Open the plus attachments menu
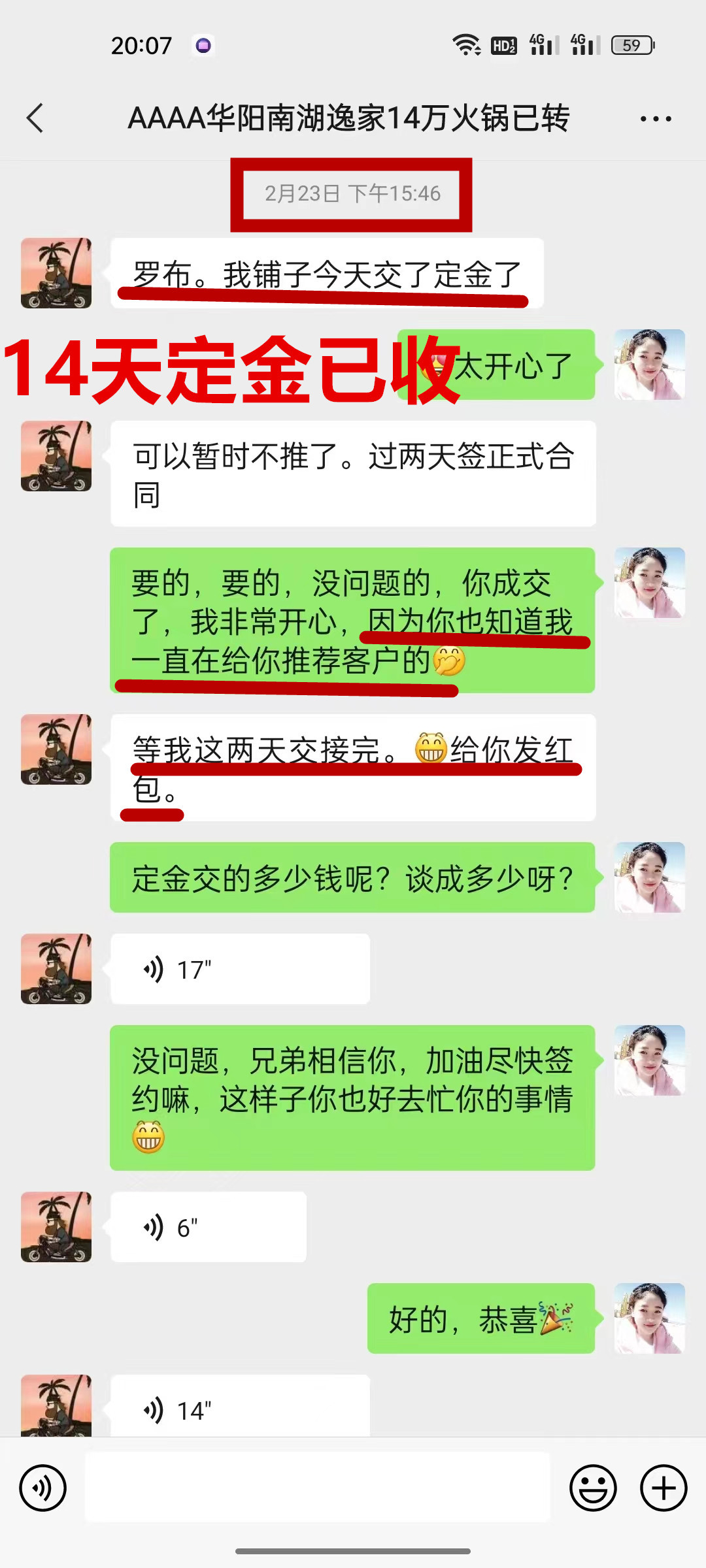This screenshot has width=706, height=1568. [x=663, y=1488]
